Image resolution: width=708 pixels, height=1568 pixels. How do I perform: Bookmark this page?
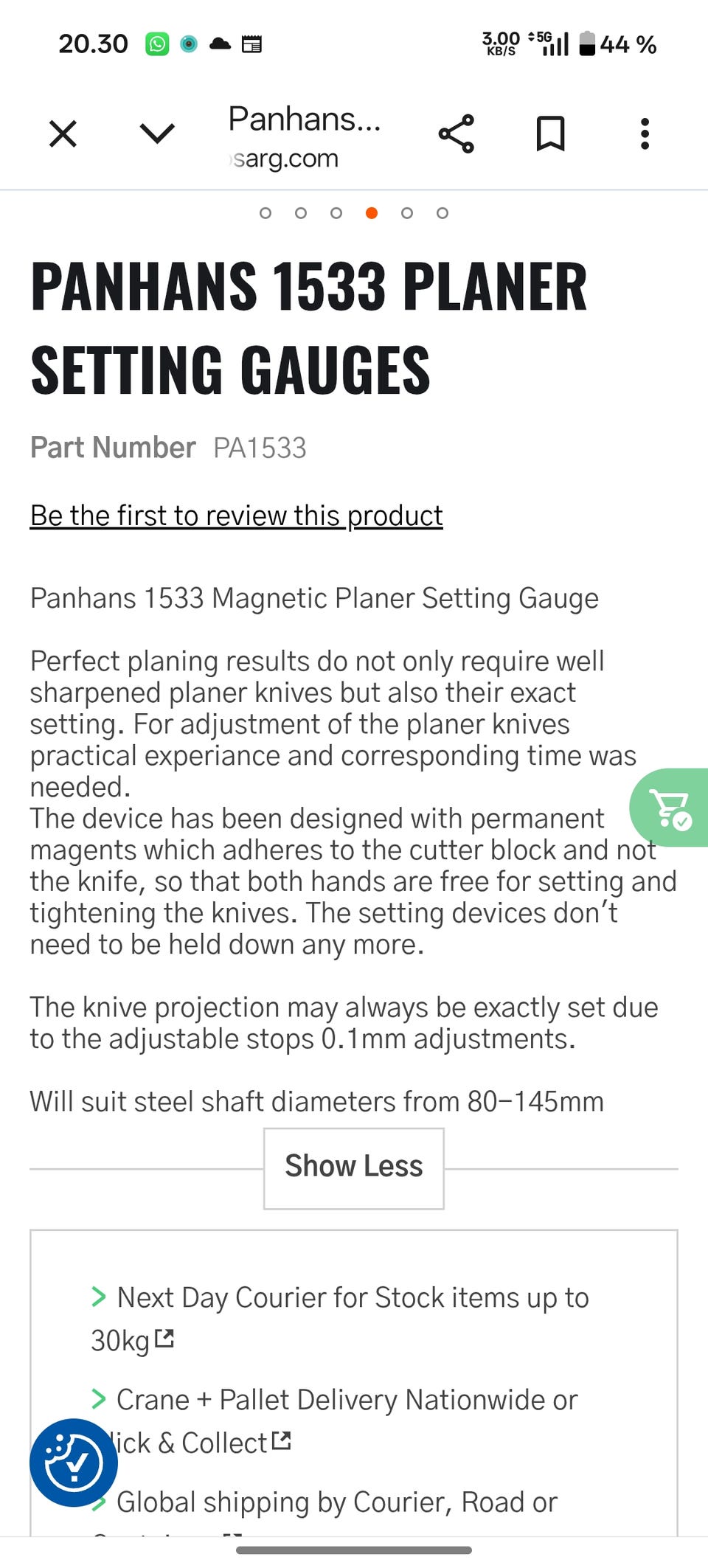550,134
